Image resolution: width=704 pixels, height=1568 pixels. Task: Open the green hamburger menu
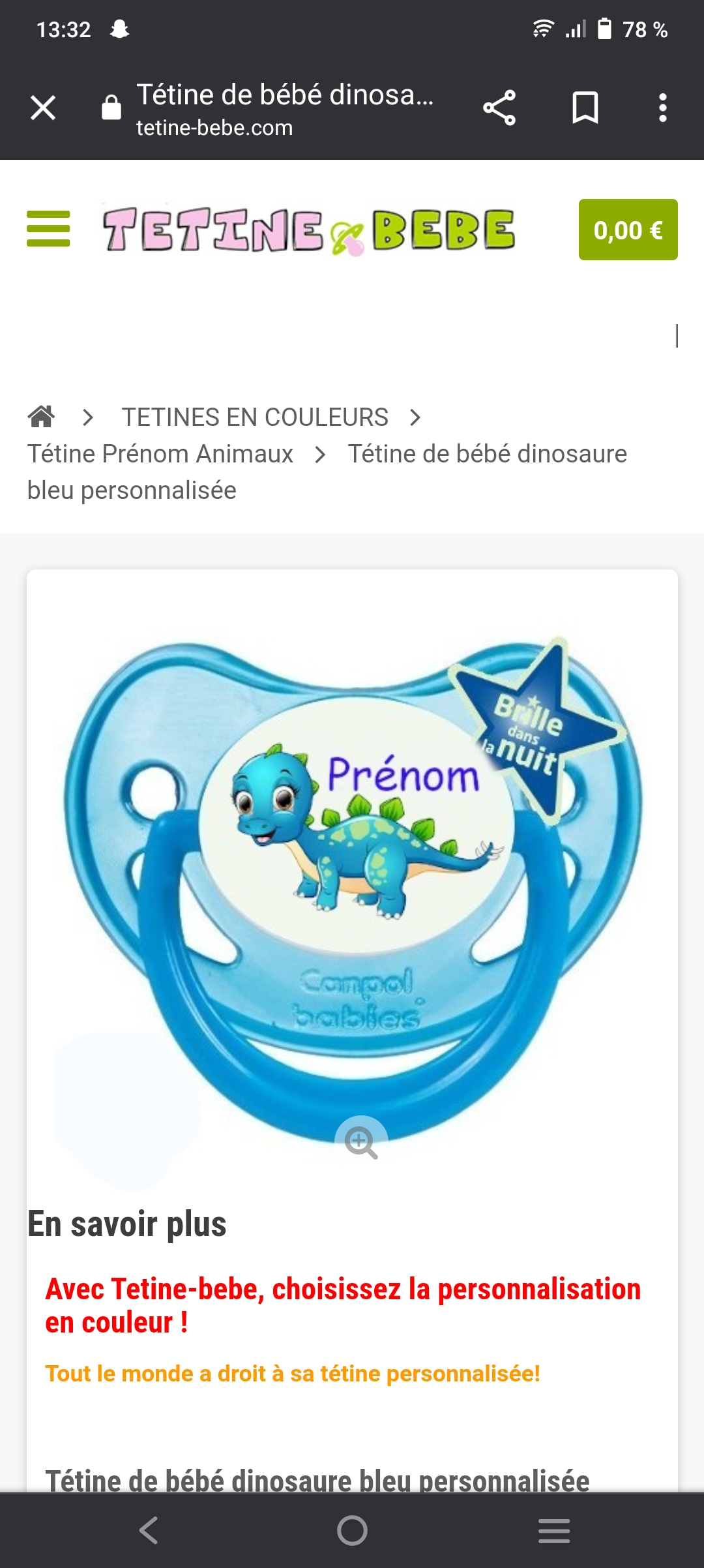(x=48, y=229)
